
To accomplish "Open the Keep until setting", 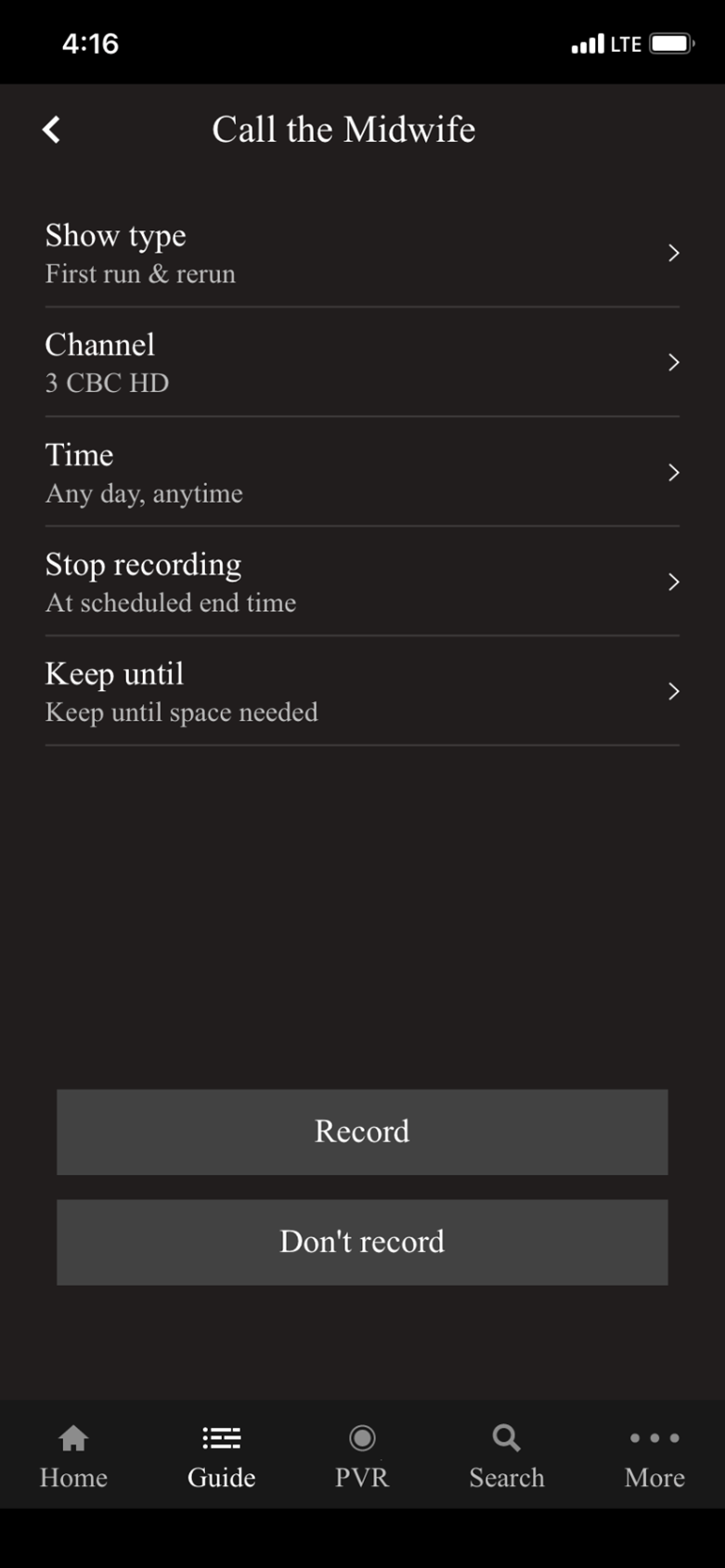I will point(673,691).
